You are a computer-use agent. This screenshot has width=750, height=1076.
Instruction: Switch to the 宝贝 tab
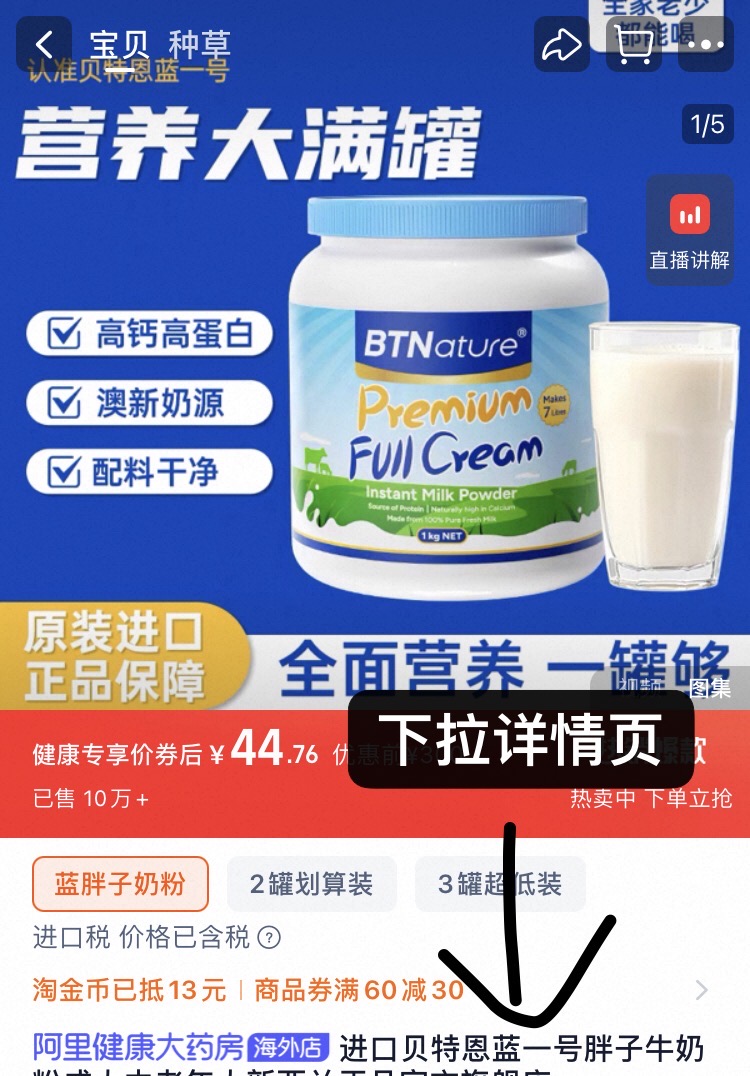[x=118, y=44]
